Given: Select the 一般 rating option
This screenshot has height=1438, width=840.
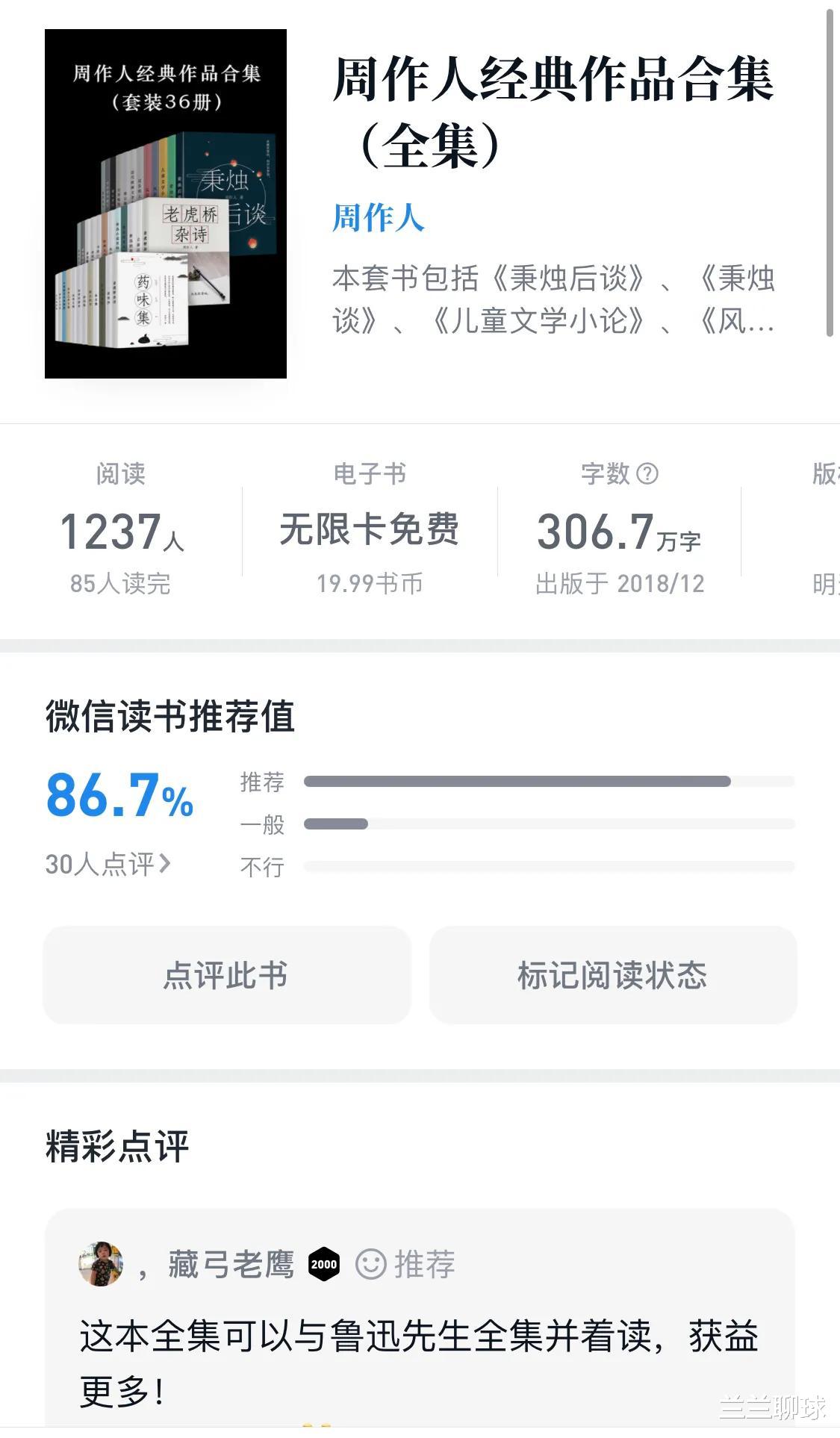Looking at the screenshot, I should (261, 825).
